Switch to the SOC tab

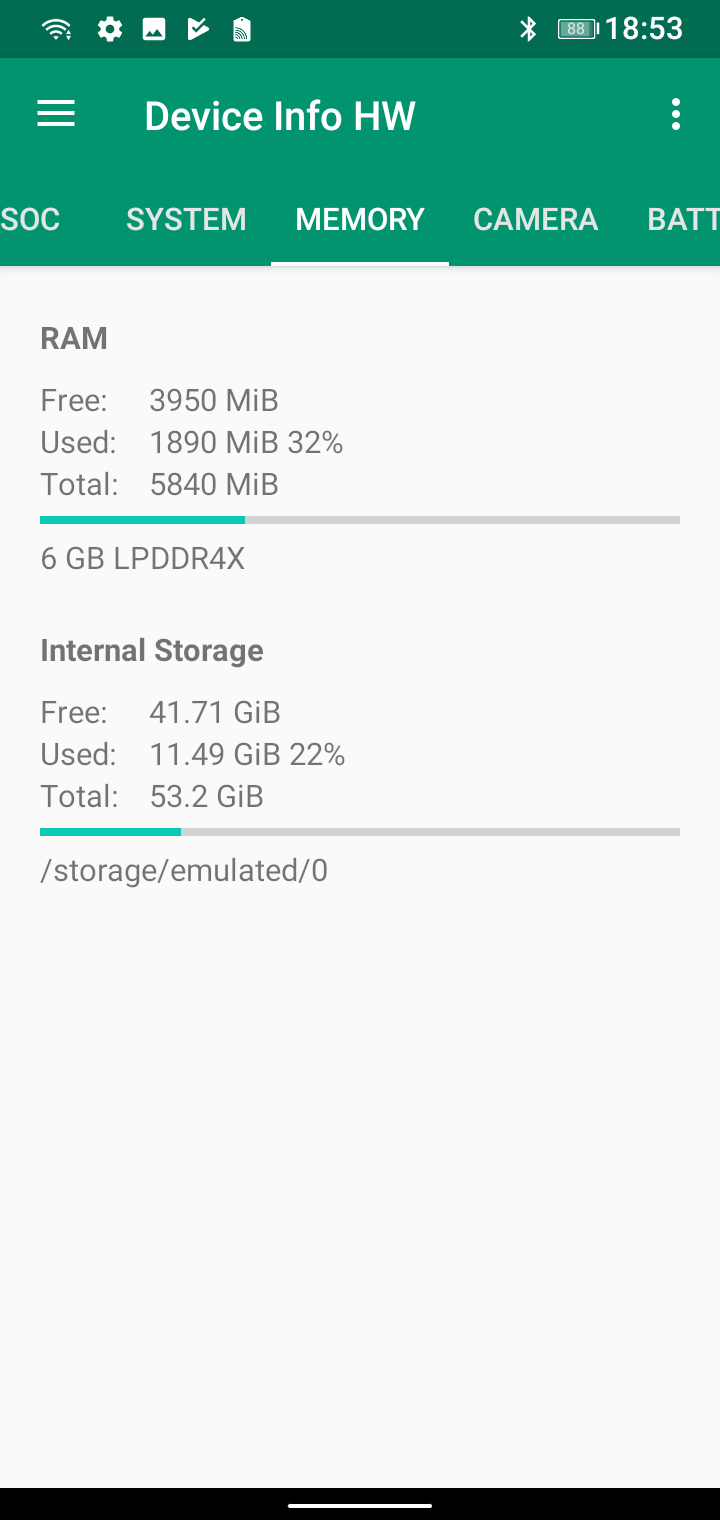pyautogui.click(x=31, y=220)
